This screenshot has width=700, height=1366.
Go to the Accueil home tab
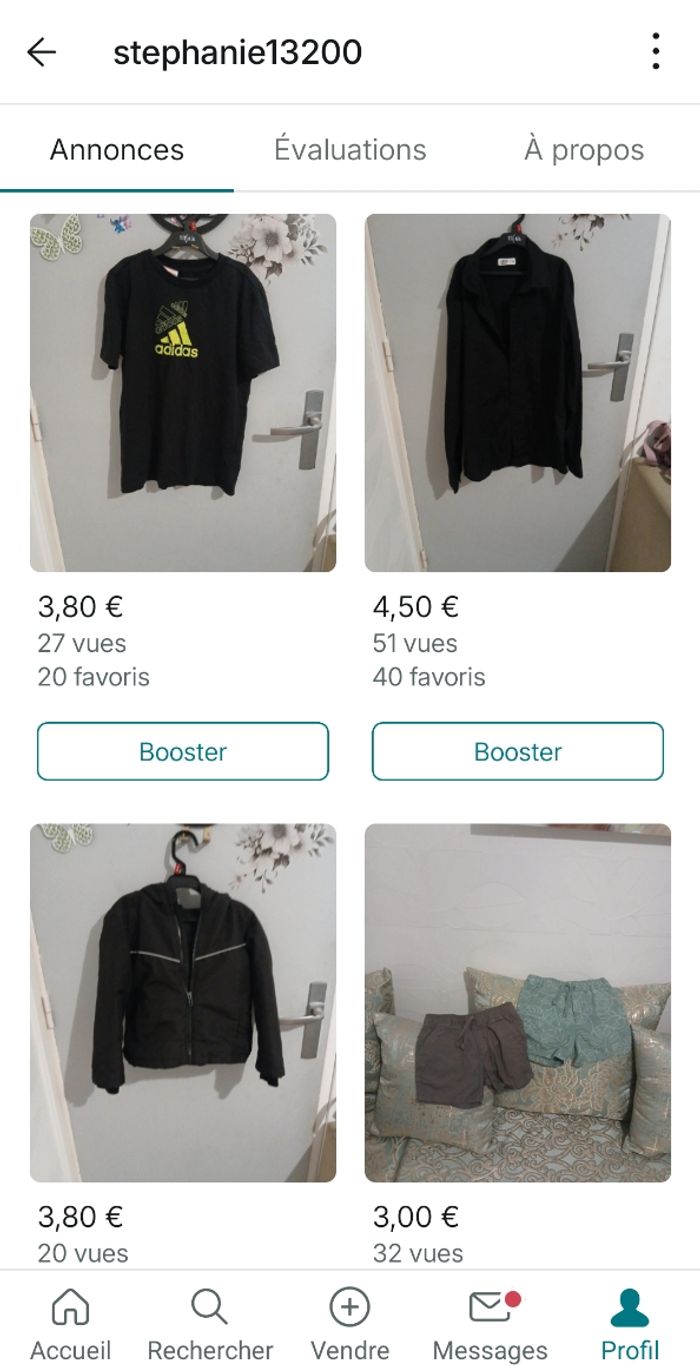(x=70, y=1322)
